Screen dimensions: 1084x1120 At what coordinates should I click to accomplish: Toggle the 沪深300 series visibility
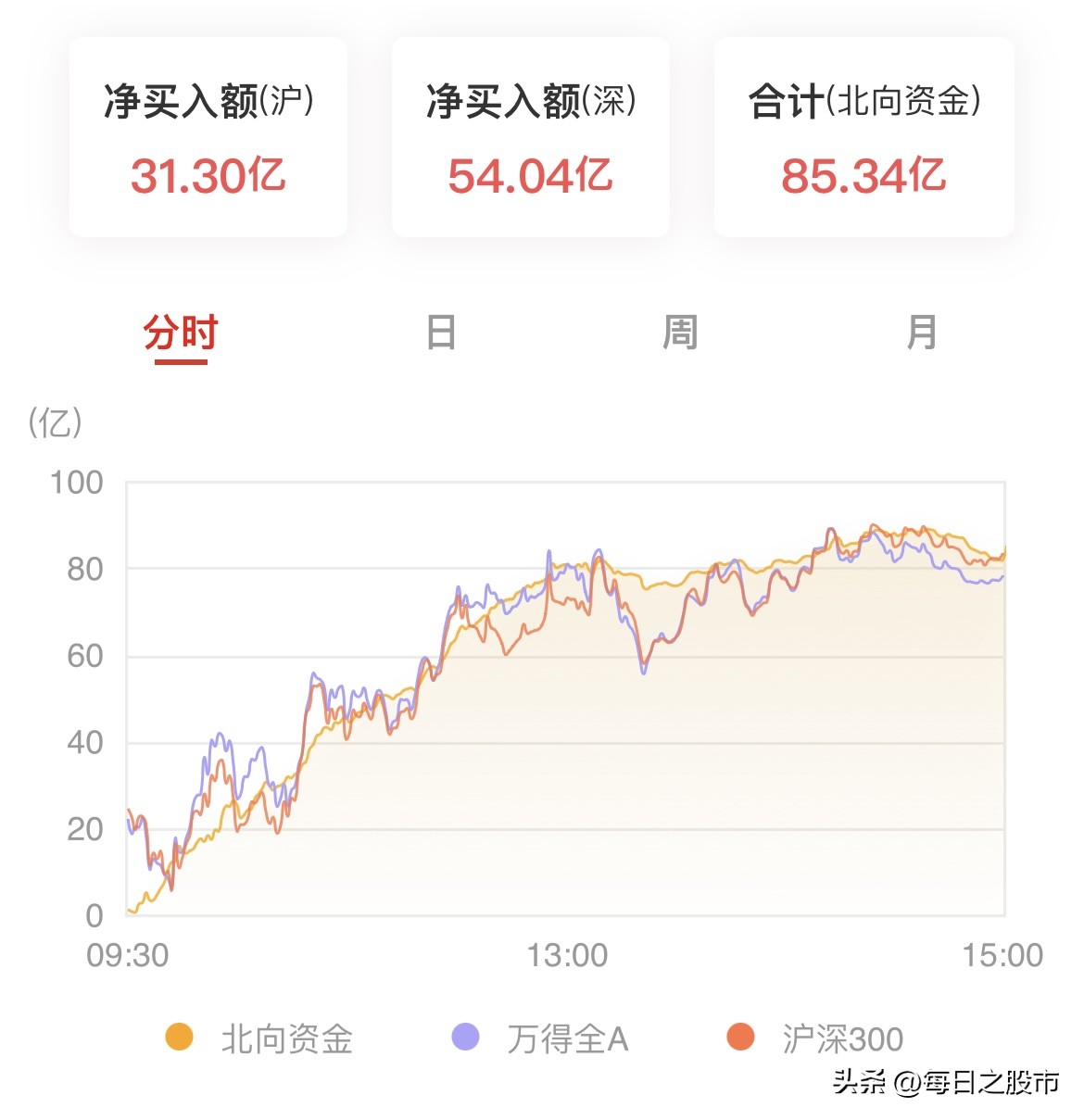(842, 1038)
